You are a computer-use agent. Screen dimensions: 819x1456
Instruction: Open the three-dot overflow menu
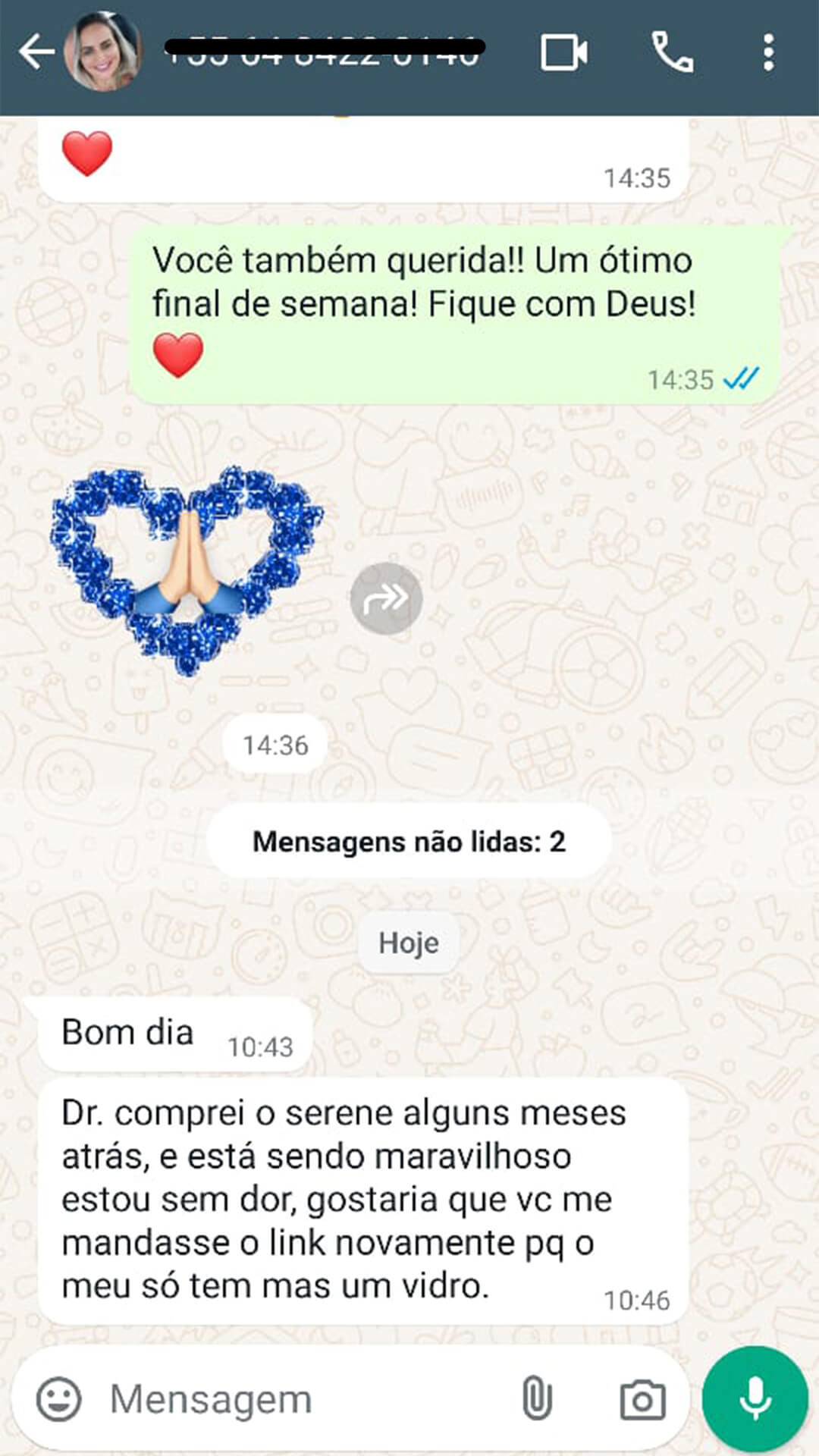coord(770,52)
